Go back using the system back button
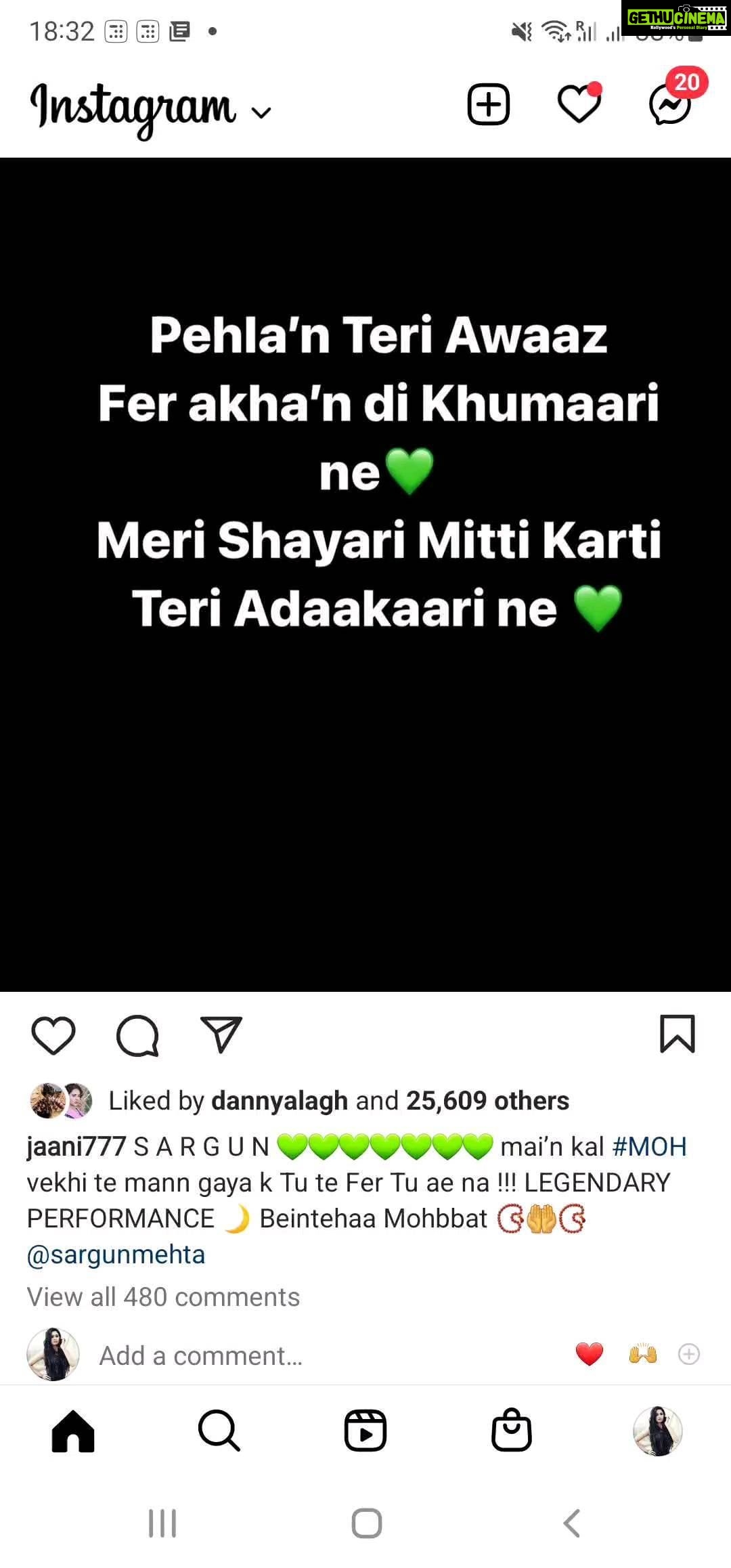This screenshot has height=1568, width=731. (x=571, y=1524)
